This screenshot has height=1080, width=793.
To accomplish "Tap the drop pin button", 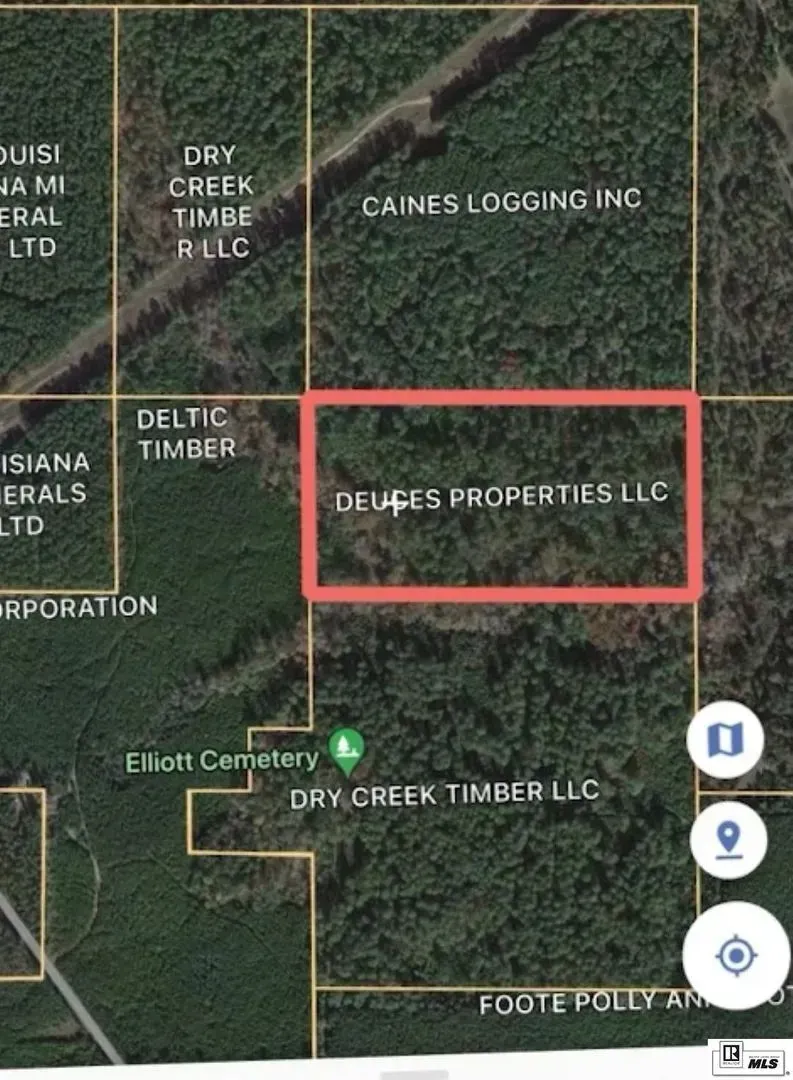I will 729,840.
